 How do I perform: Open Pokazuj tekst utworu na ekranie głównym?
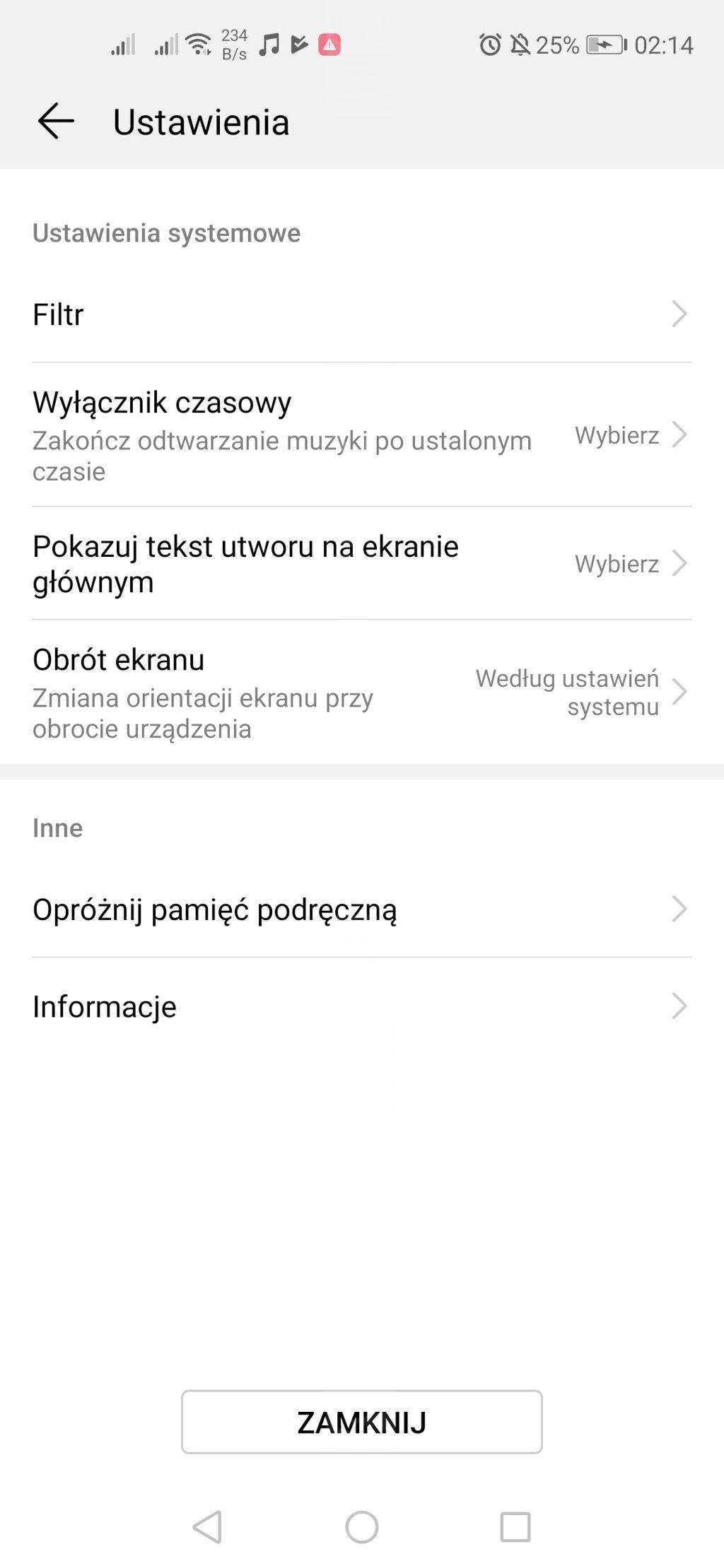(362, 563)
